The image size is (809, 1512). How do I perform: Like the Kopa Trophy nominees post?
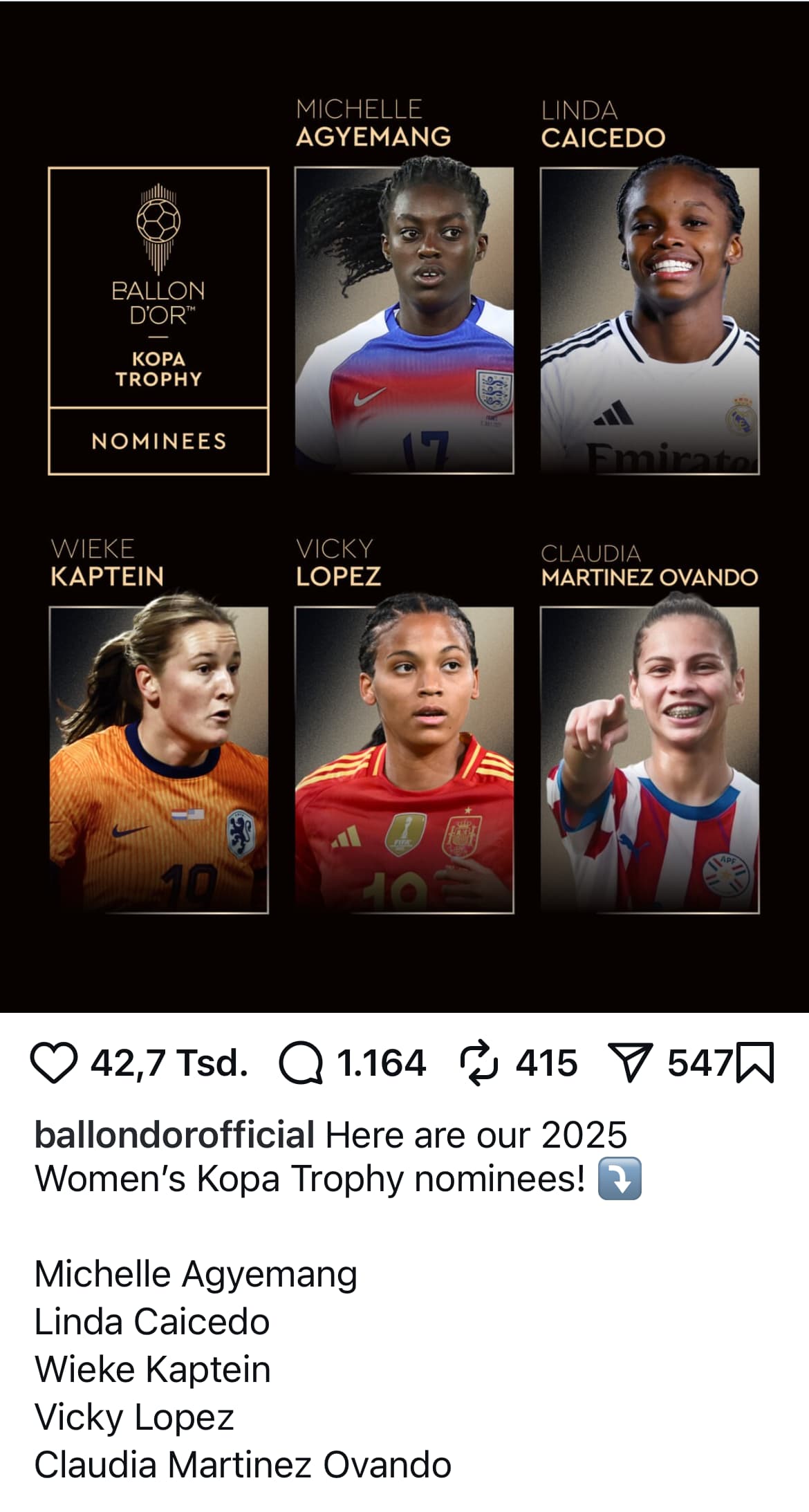[x=54, y=1063]
